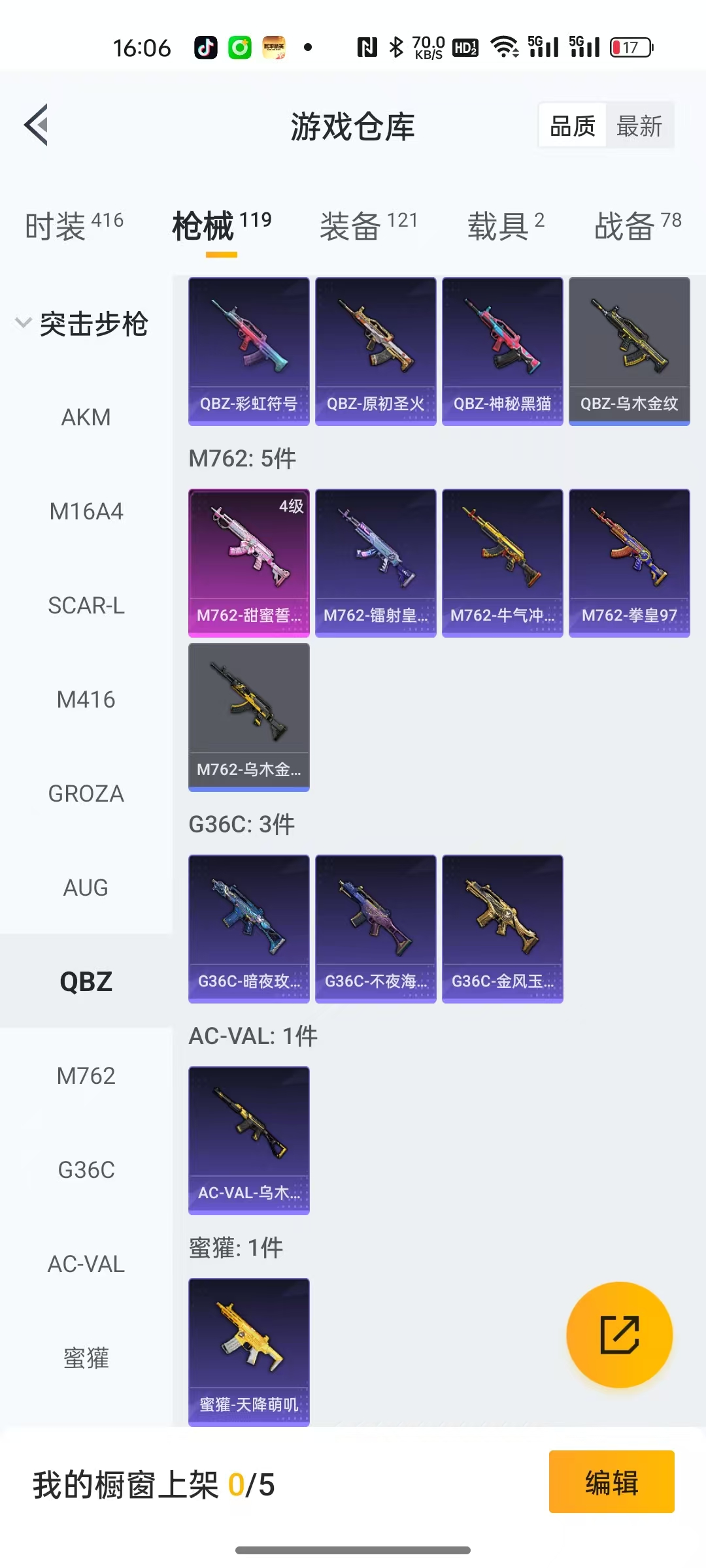The width and height of the screenshot is (706, 1568).
Task: View the QBZ-乌木金纹 skin
Action: pos(629,351)
